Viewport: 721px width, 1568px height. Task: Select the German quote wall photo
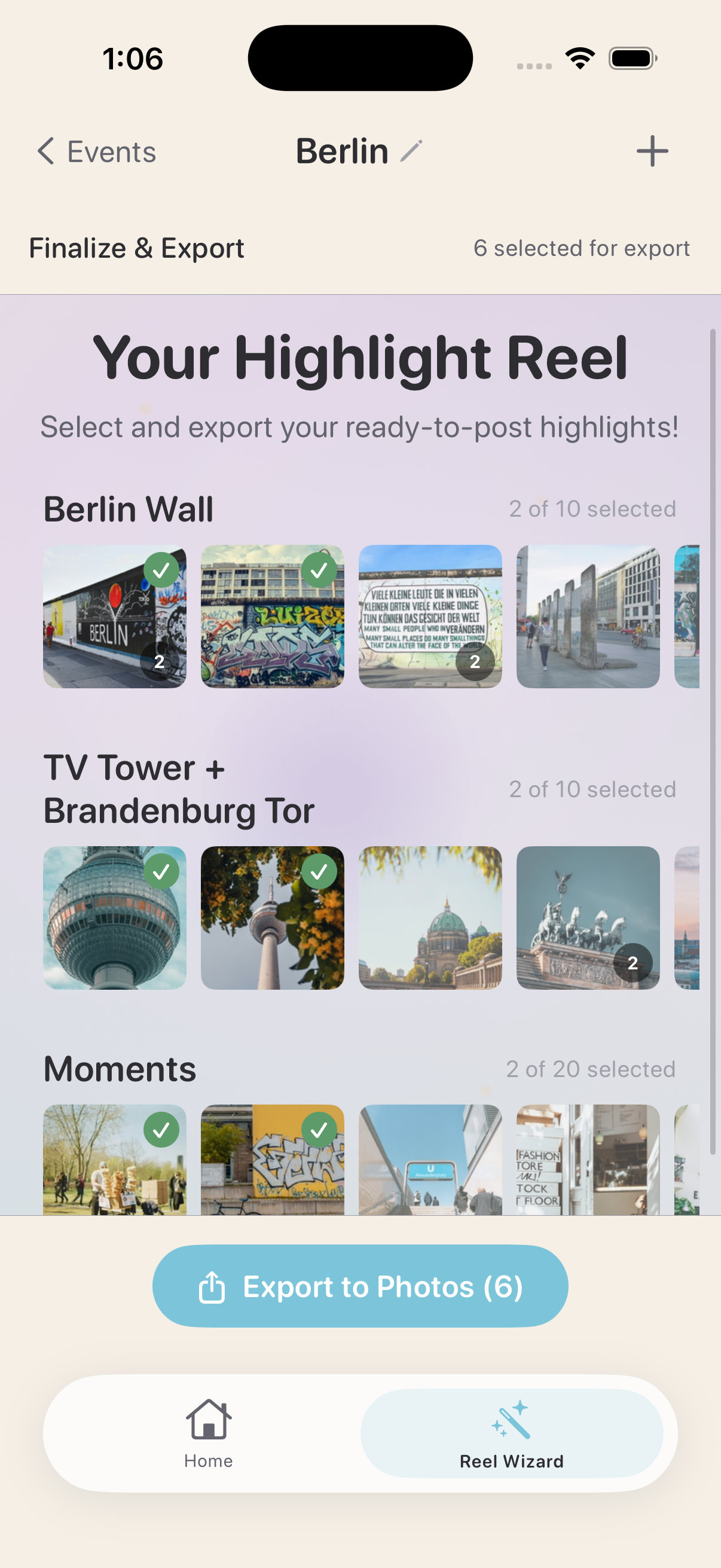point(430,616)
